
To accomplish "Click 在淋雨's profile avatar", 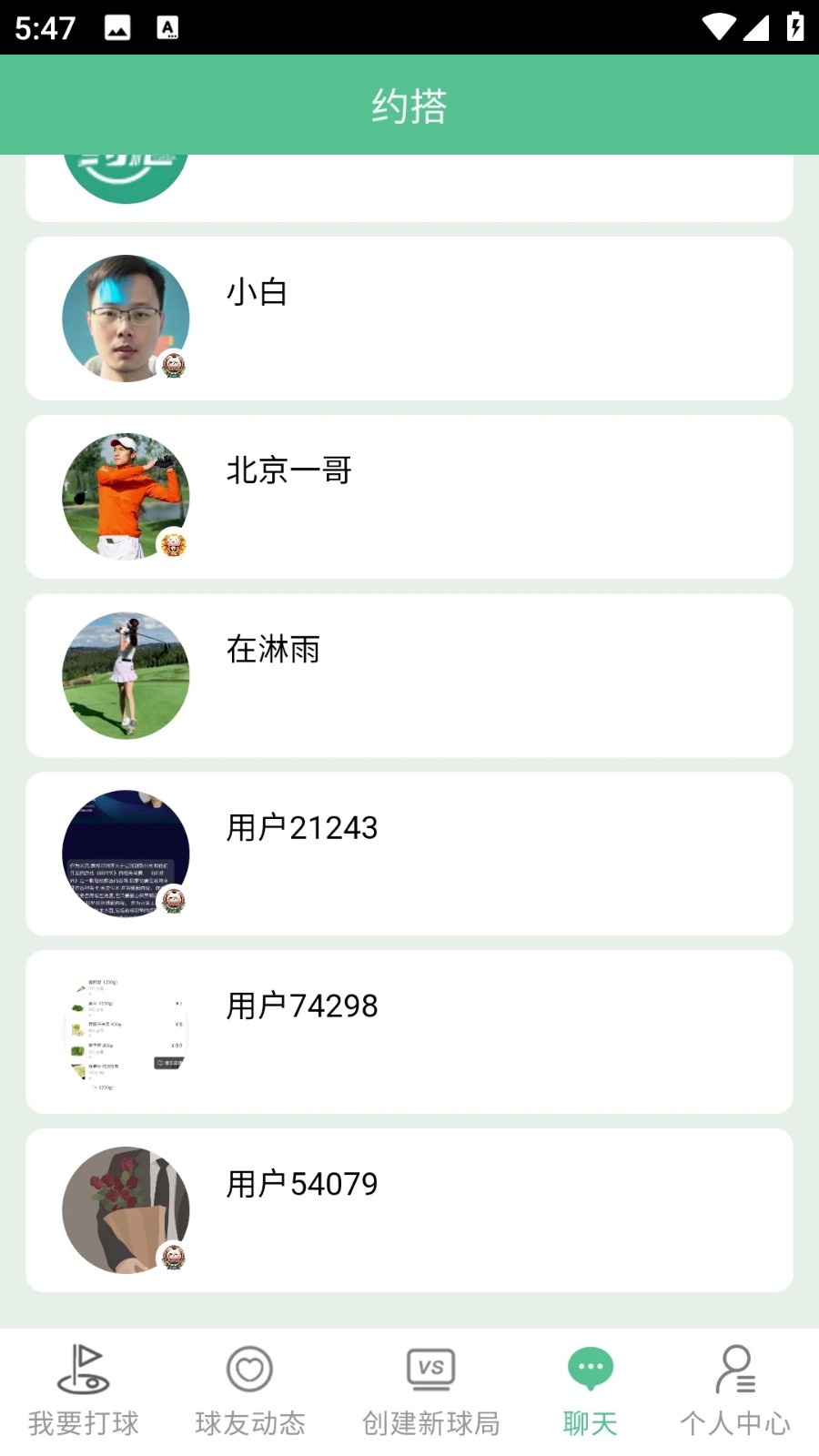I will click(x=126, y=673).
